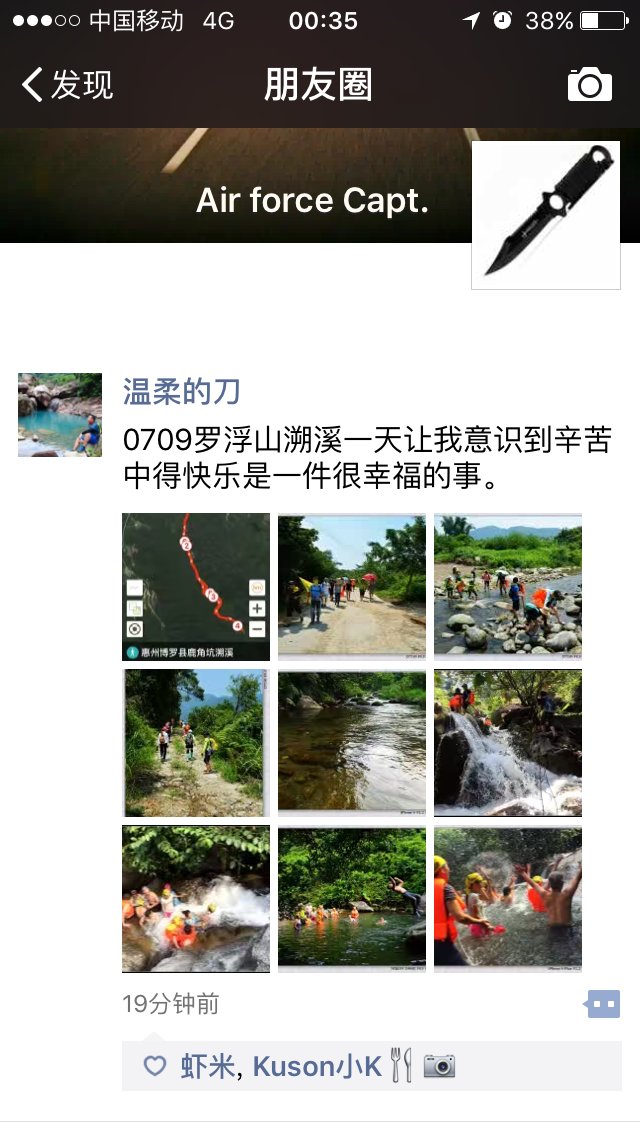View 温柔的刀's profile via name link

click(181, 391)
